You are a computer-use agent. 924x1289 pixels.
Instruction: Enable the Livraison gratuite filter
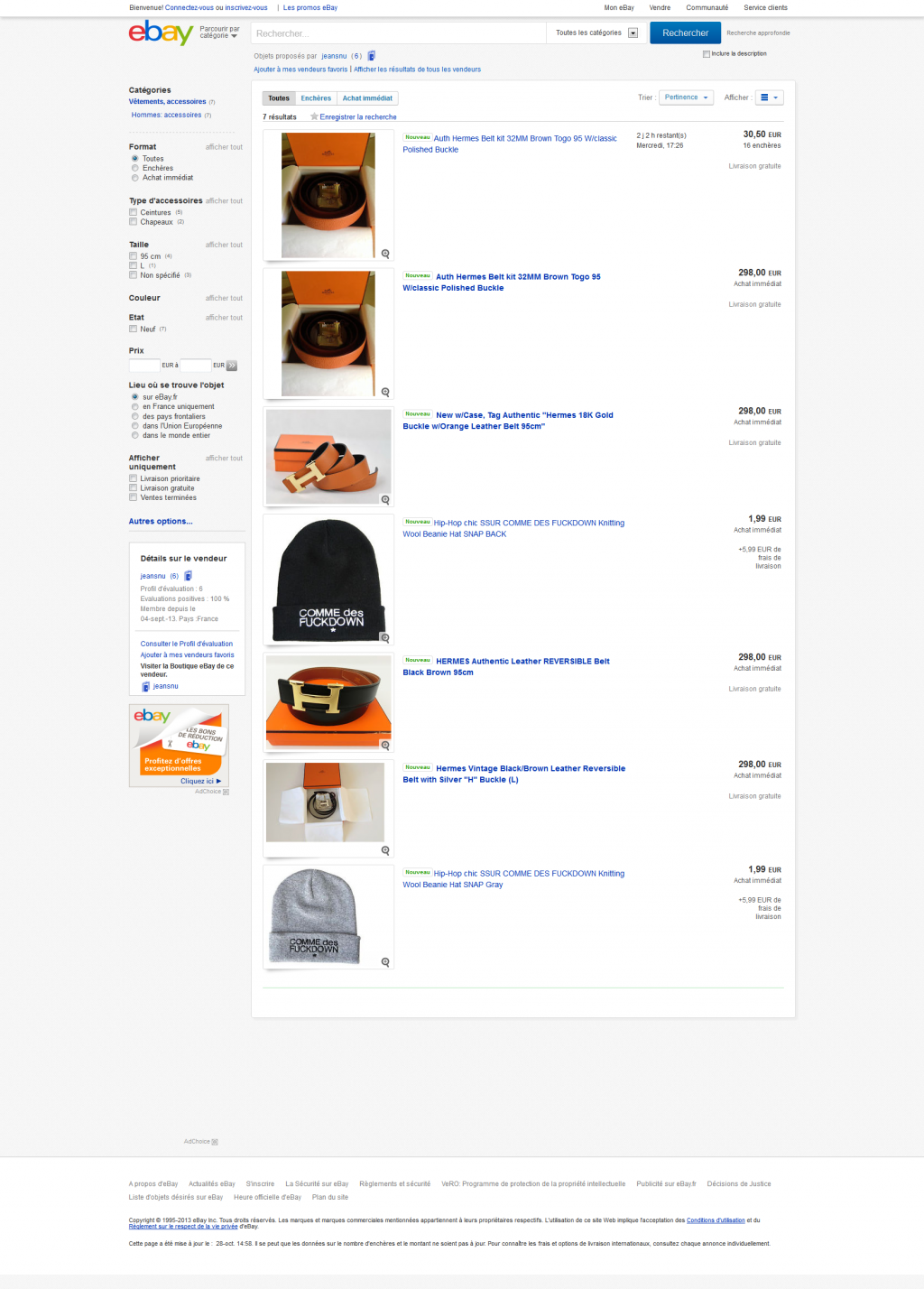click(134, 488)
